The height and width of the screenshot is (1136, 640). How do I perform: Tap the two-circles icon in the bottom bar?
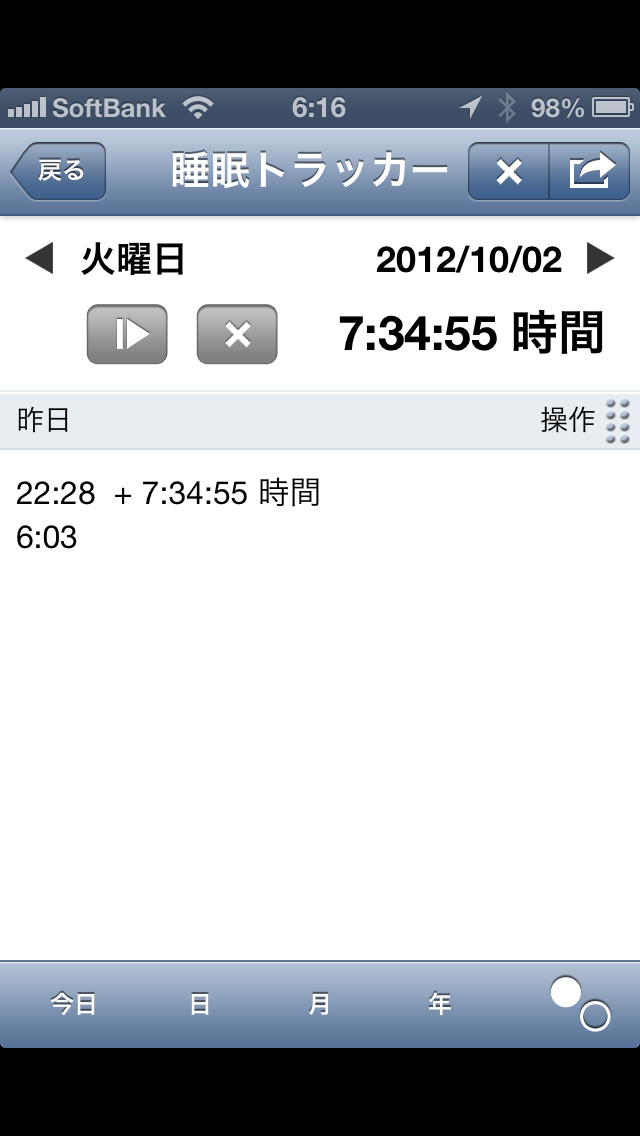[580, 1004]
